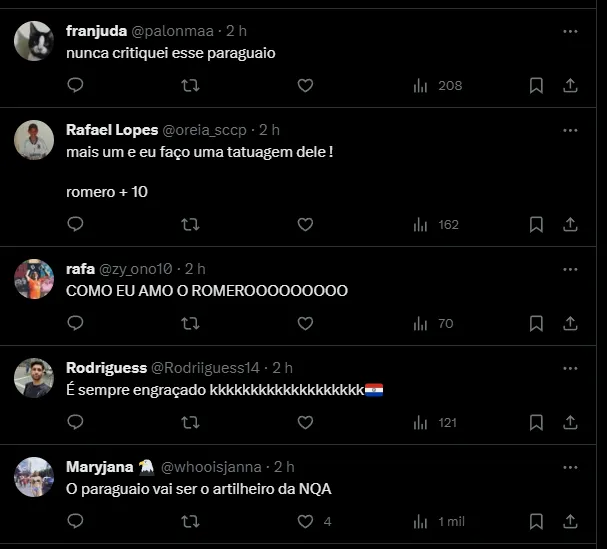Open more options on rafa's tweet
The height and width of the screenshot is (549, 607).
(570, 269)
